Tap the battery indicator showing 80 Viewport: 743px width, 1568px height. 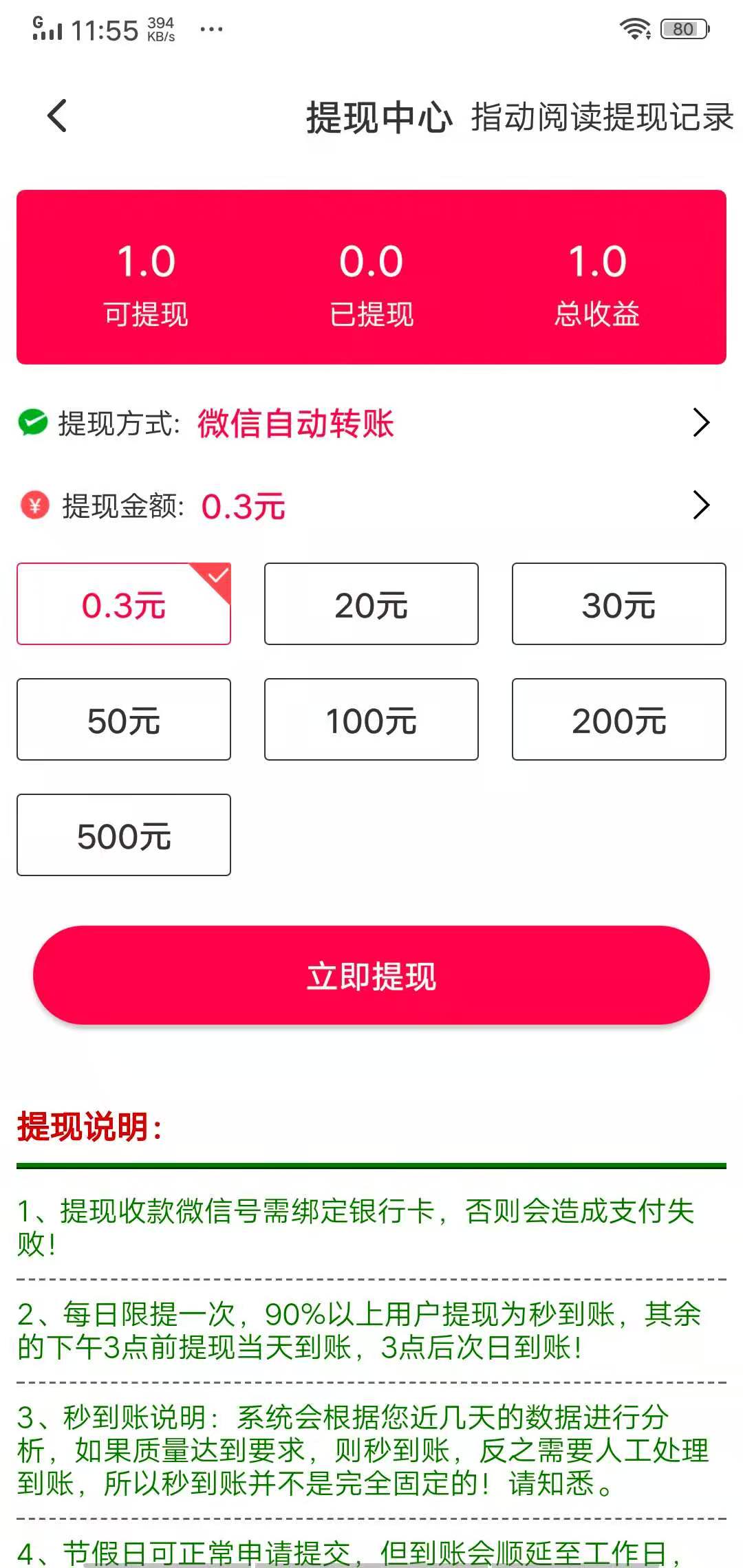pos(683,29)
